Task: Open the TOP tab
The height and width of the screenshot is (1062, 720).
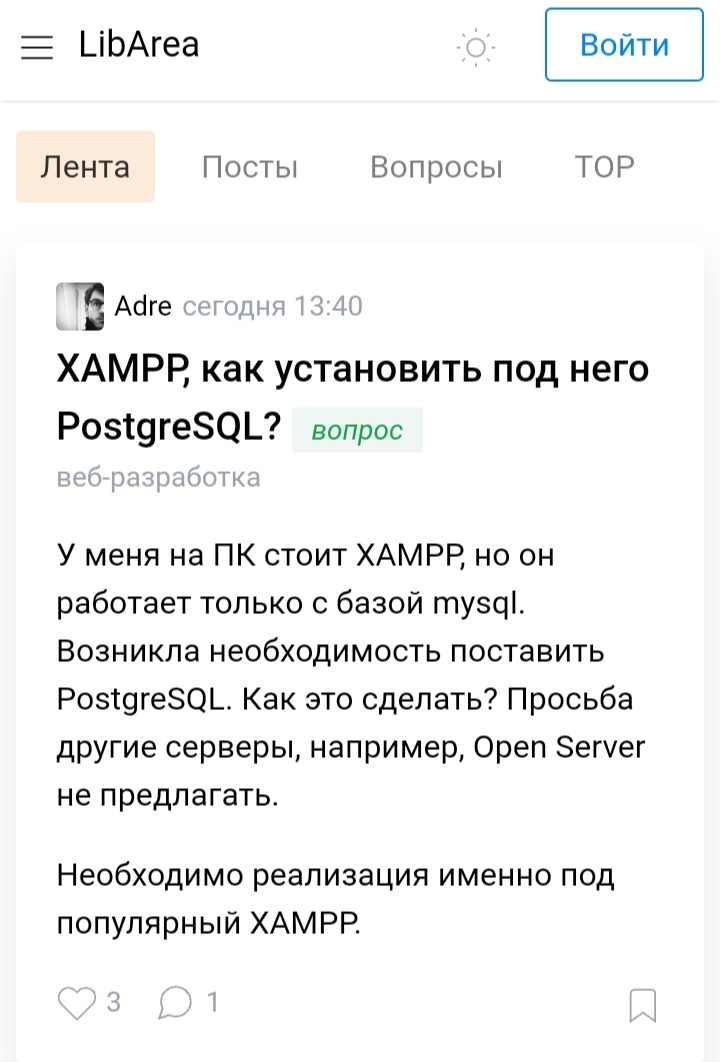Action: point(604,167)
